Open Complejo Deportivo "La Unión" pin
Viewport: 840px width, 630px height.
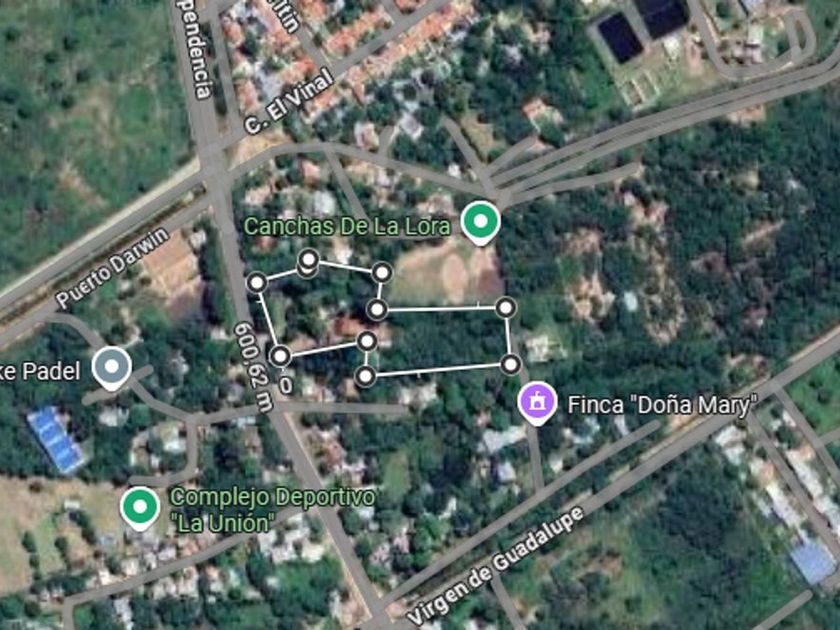(140, 506)
